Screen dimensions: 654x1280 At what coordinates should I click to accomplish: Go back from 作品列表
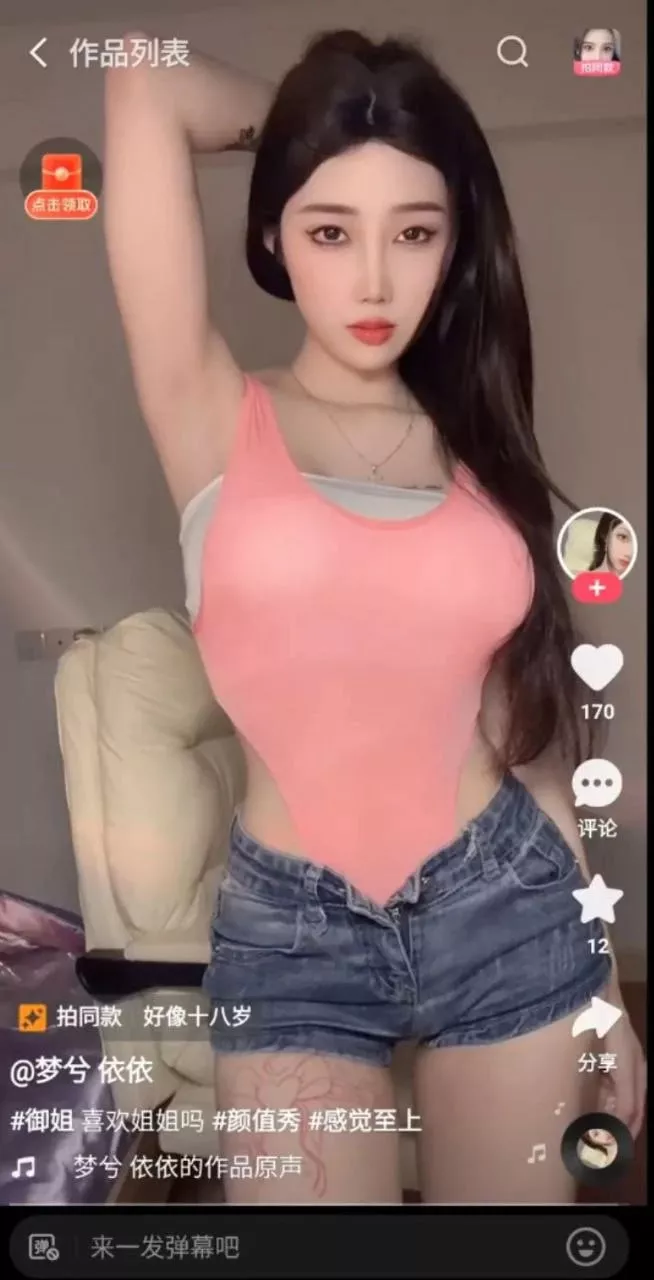(x=38, y=53)
